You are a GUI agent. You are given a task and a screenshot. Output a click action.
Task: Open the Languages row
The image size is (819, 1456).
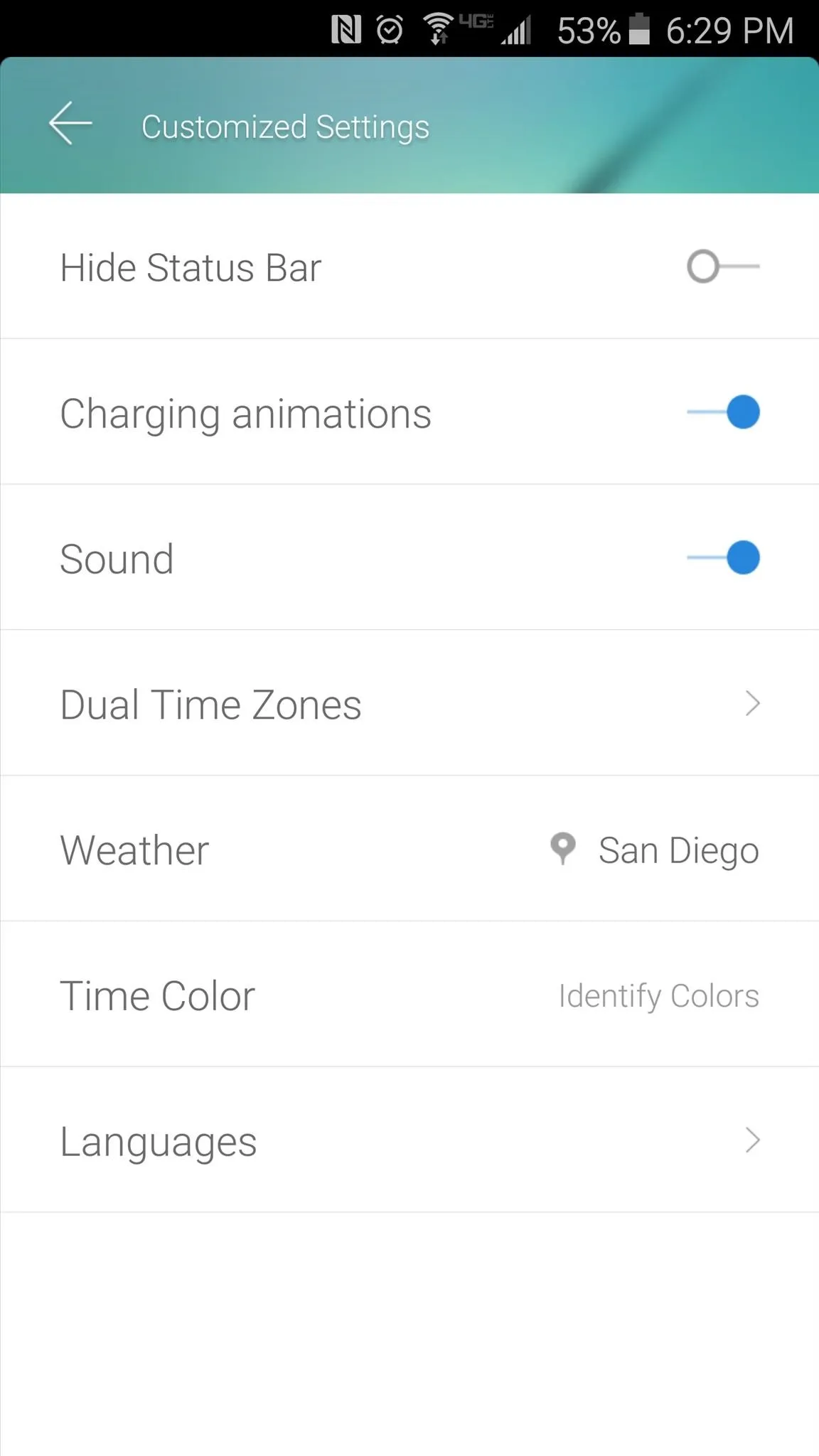(409, 1140)
